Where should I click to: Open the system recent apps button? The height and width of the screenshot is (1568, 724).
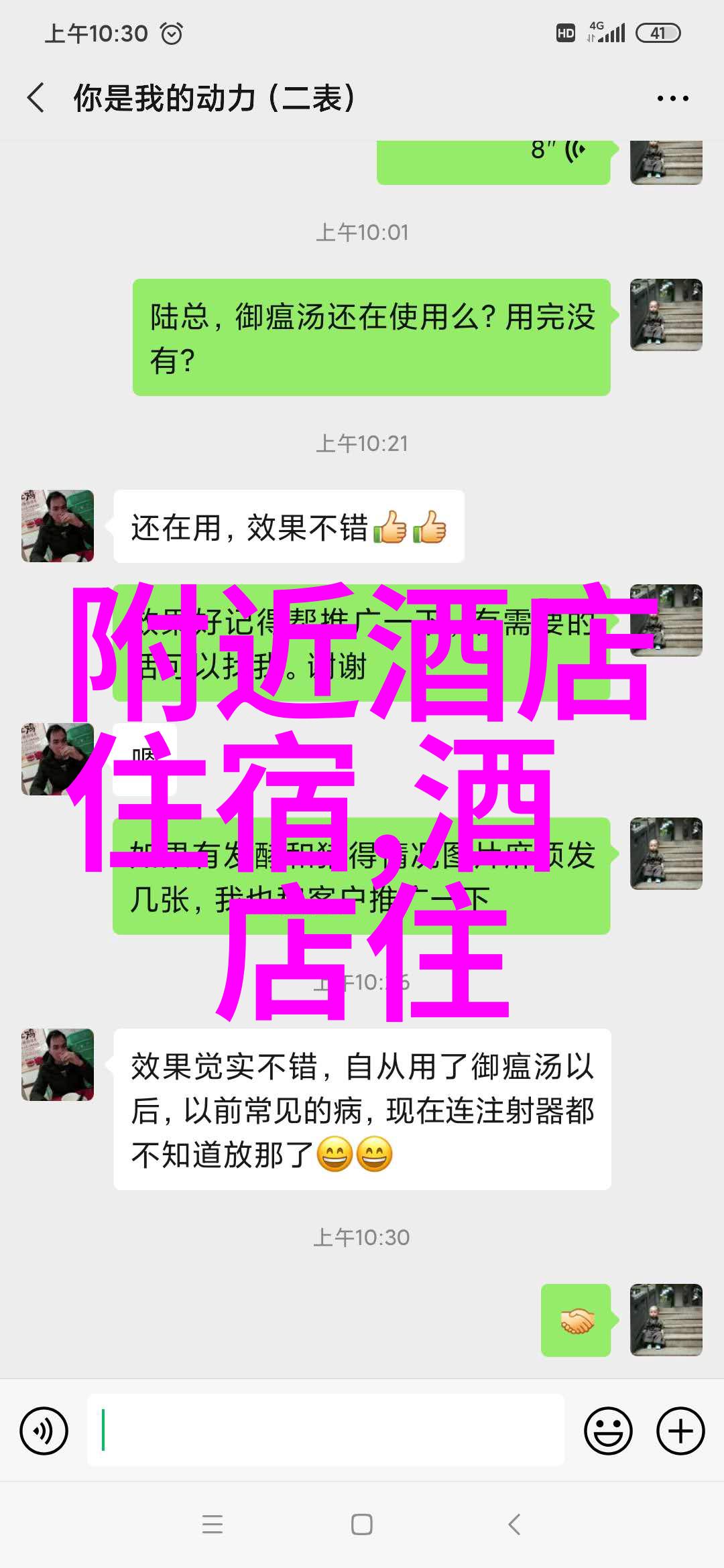point(213,1524)
